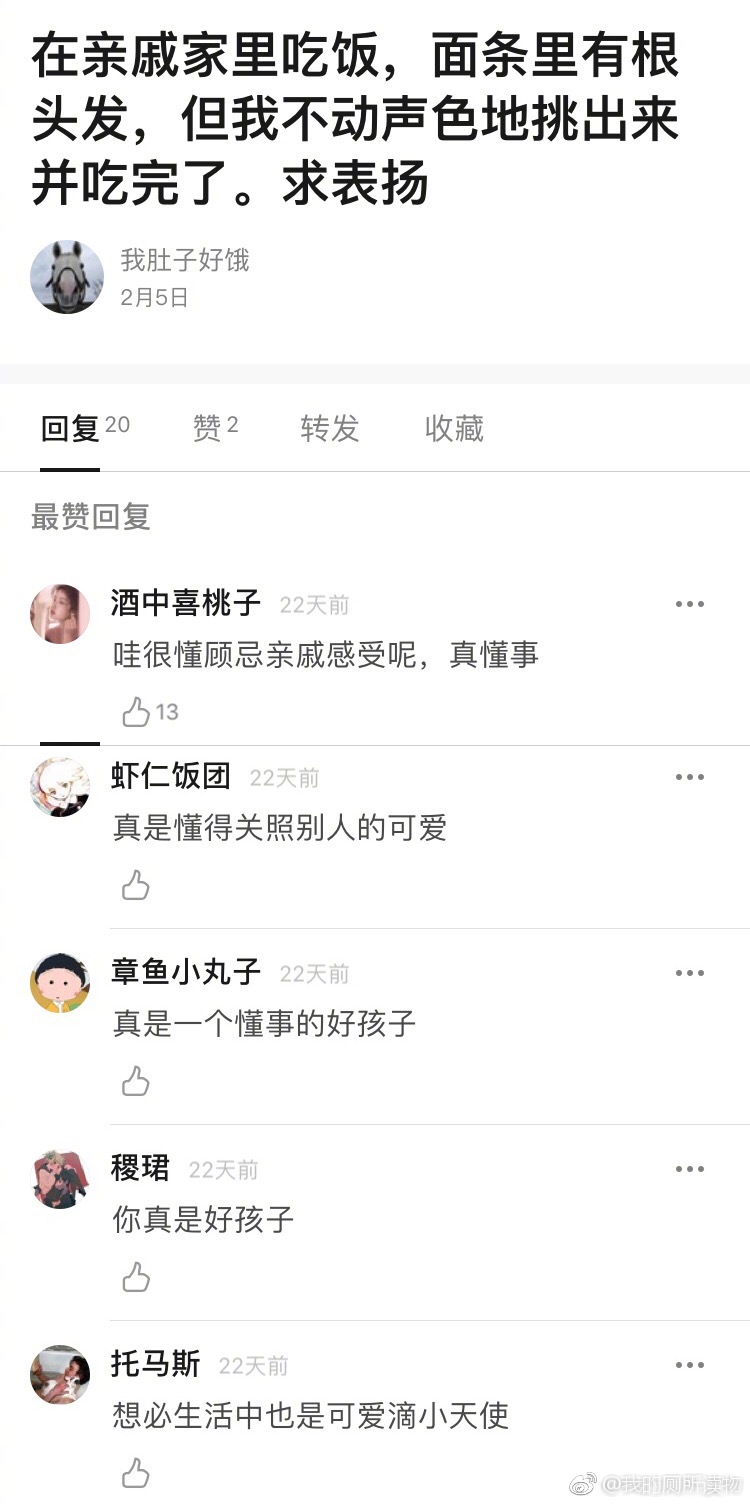Switch to the 收藏 tab
Image resolution: width=750 pixels, height=1504 pixels.
point(454,428)
